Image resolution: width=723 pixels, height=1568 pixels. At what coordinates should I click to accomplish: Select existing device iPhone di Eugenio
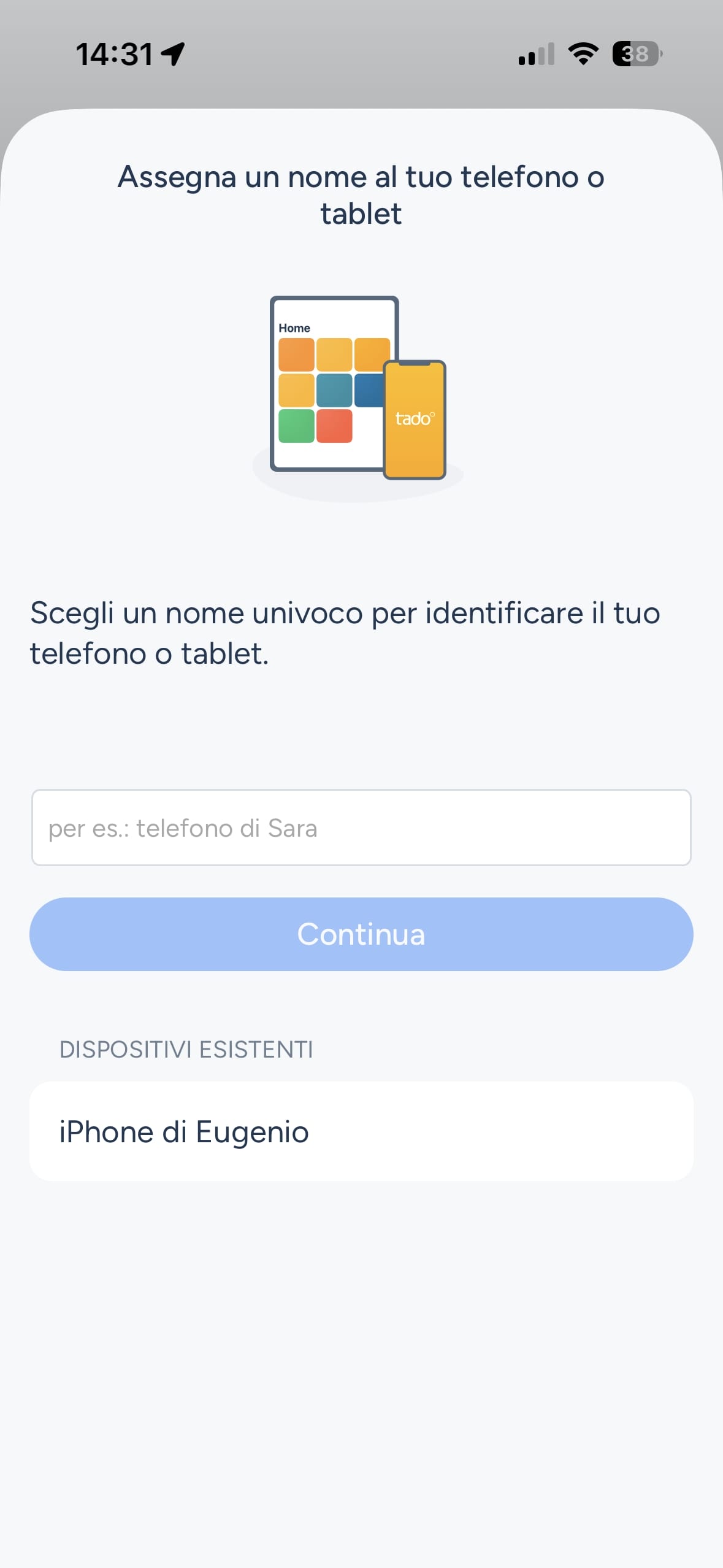click(x=361, y=1131)
